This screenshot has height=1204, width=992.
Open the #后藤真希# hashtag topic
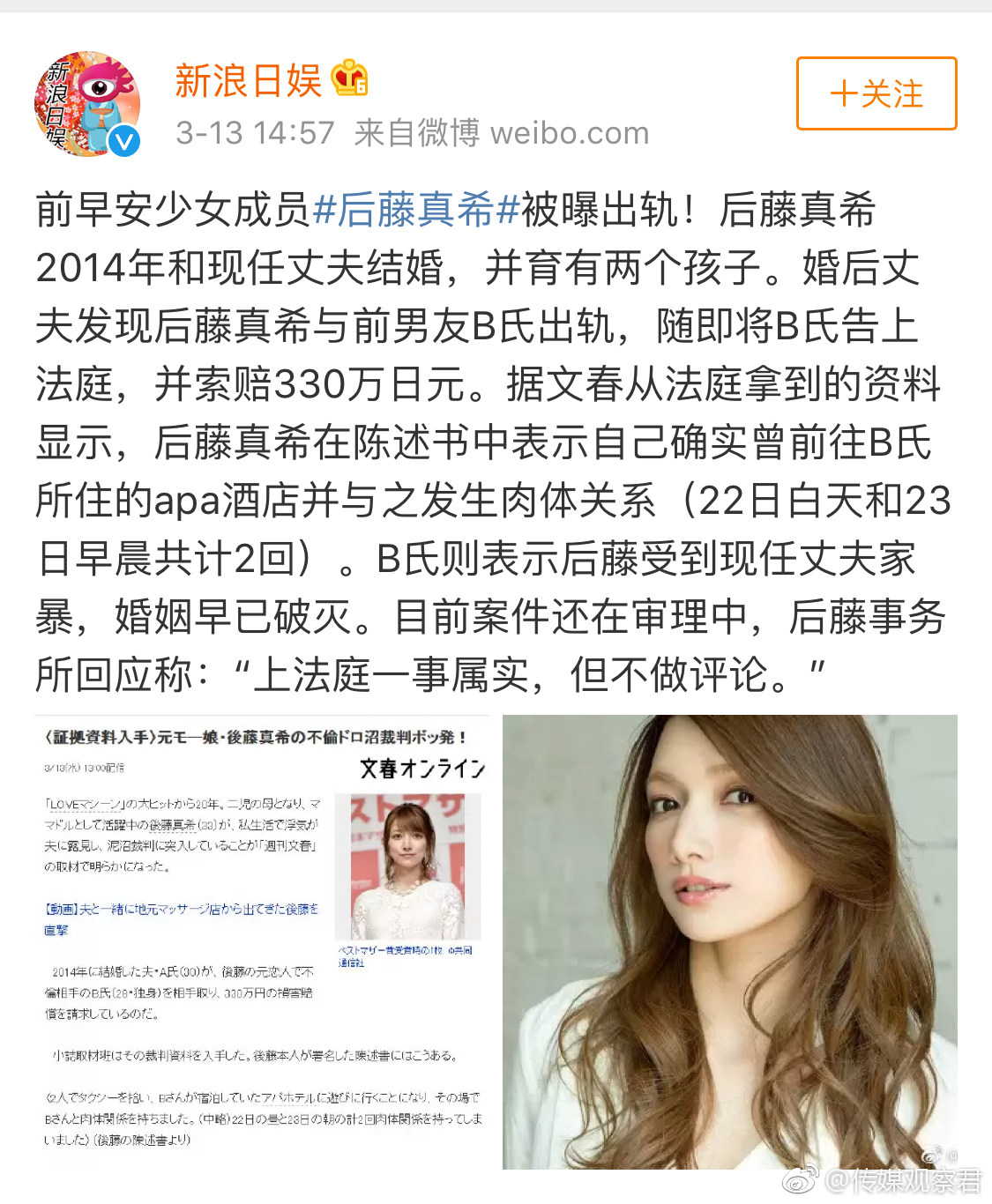(415, 210)
